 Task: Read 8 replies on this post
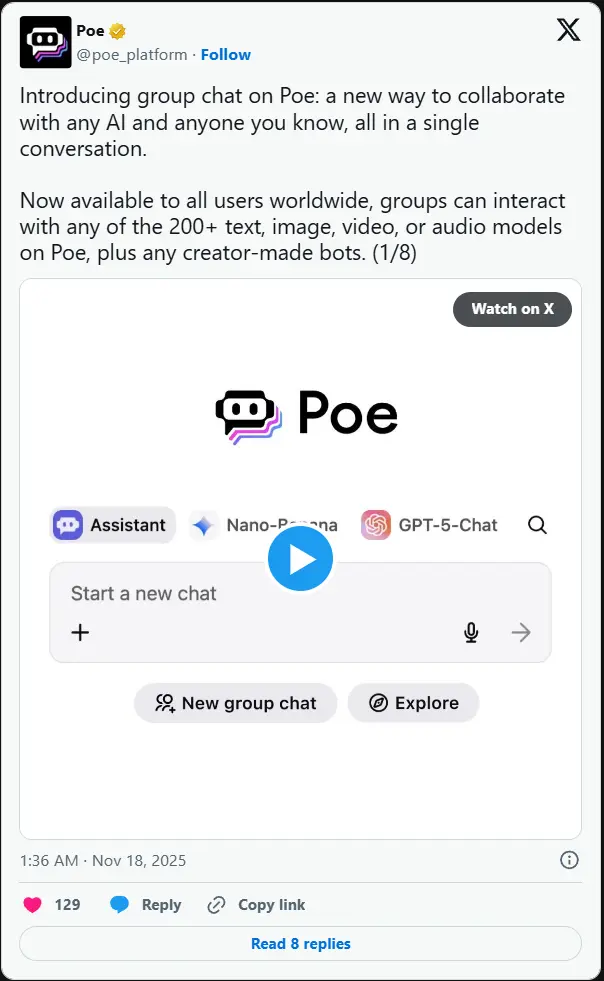(x=300, y=943)
